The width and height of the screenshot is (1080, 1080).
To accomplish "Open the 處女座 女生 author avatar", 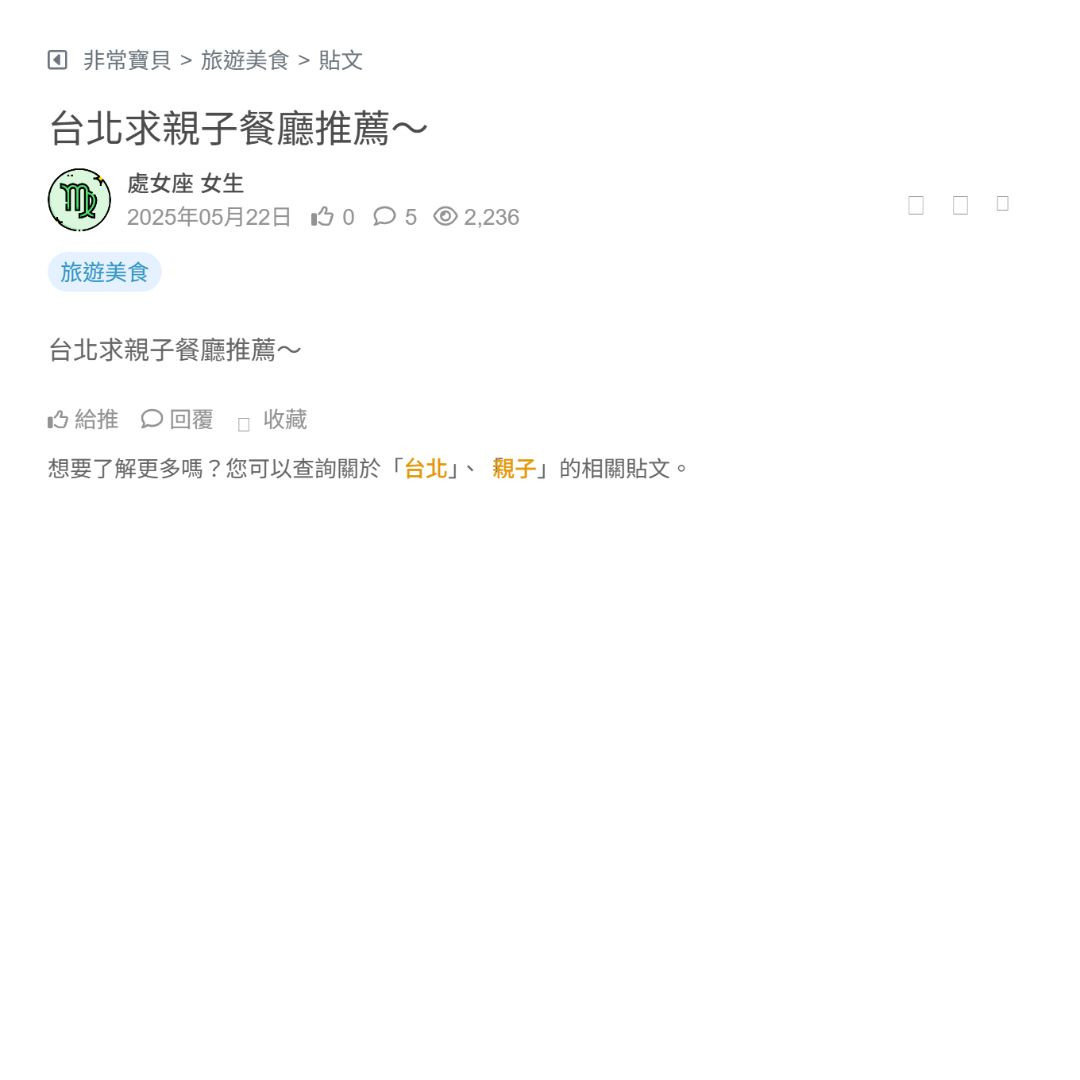I will point(79,200).
